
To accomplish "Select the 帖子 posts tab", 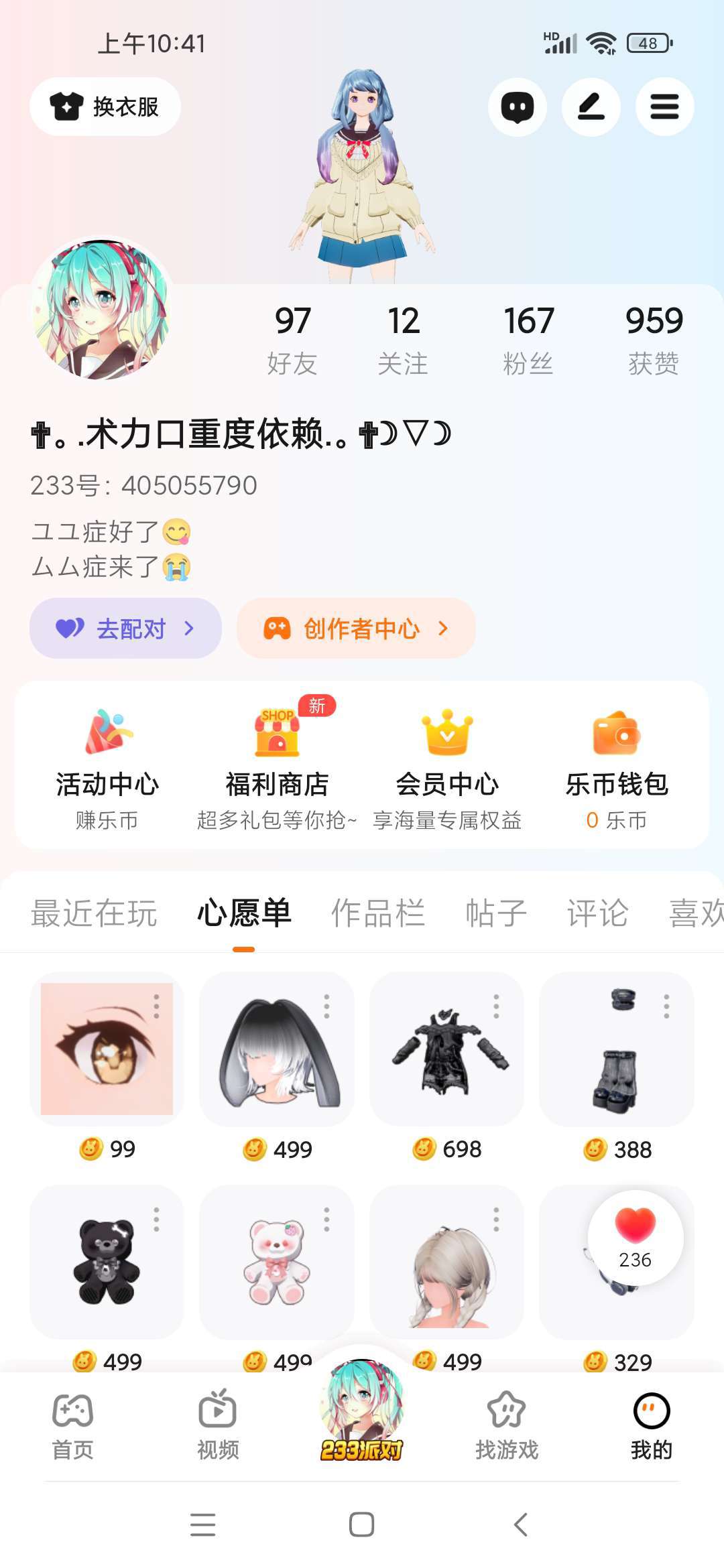I will coord(496,913).
